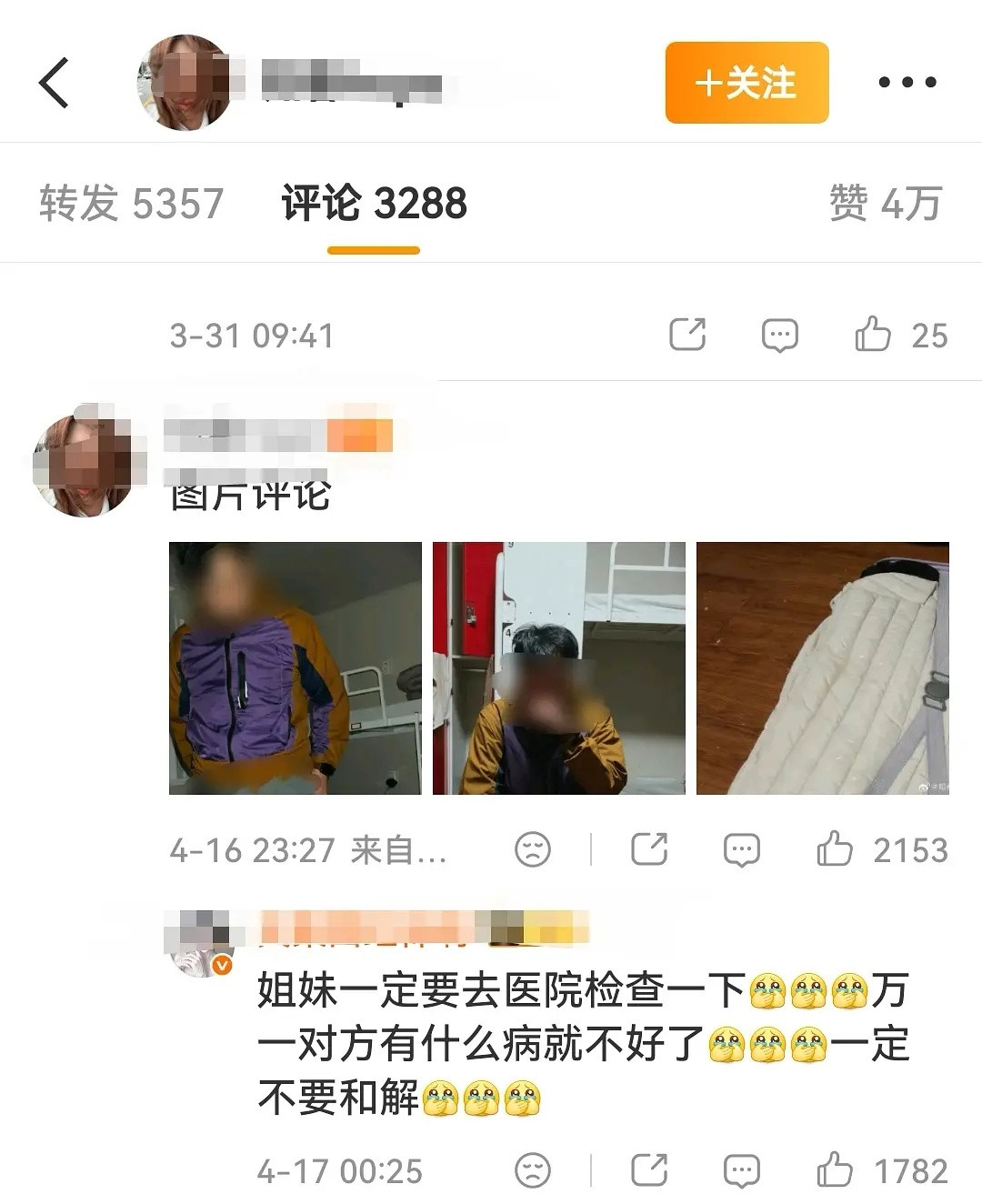Click the back arrow icon
The image size is (982, 1204).
coord(54,81)
